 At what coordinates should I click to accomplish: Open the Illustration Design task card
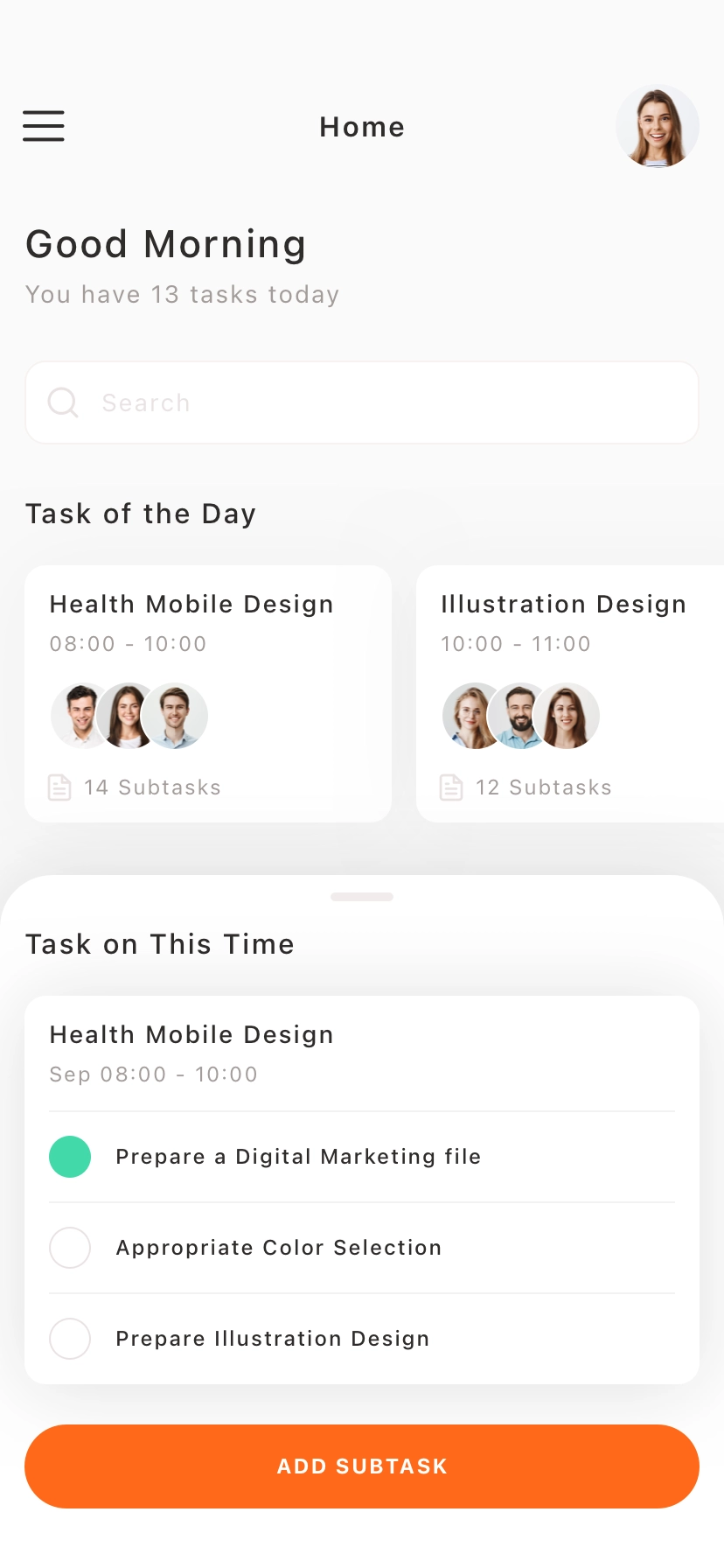click(568, 693)
